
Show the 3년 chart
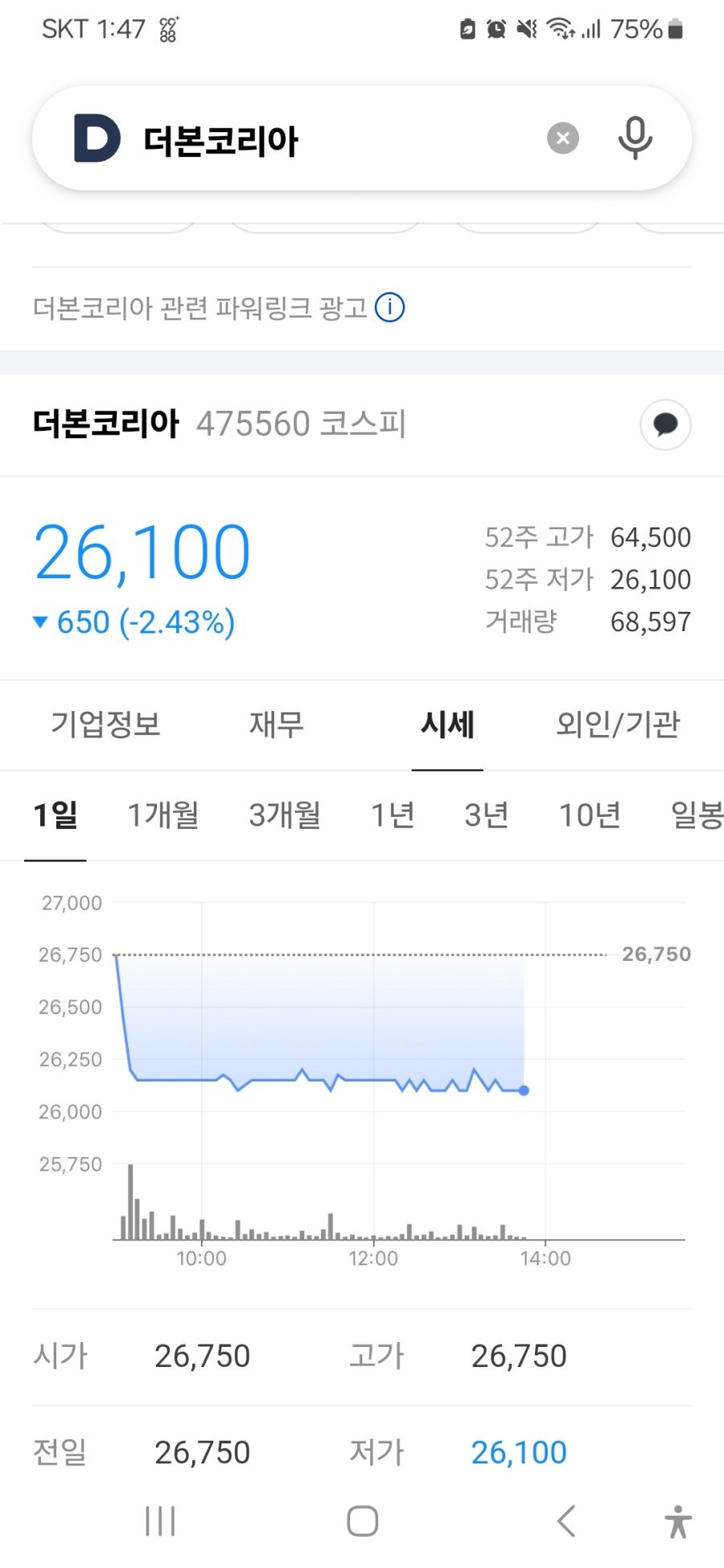(x=487, y=815)
